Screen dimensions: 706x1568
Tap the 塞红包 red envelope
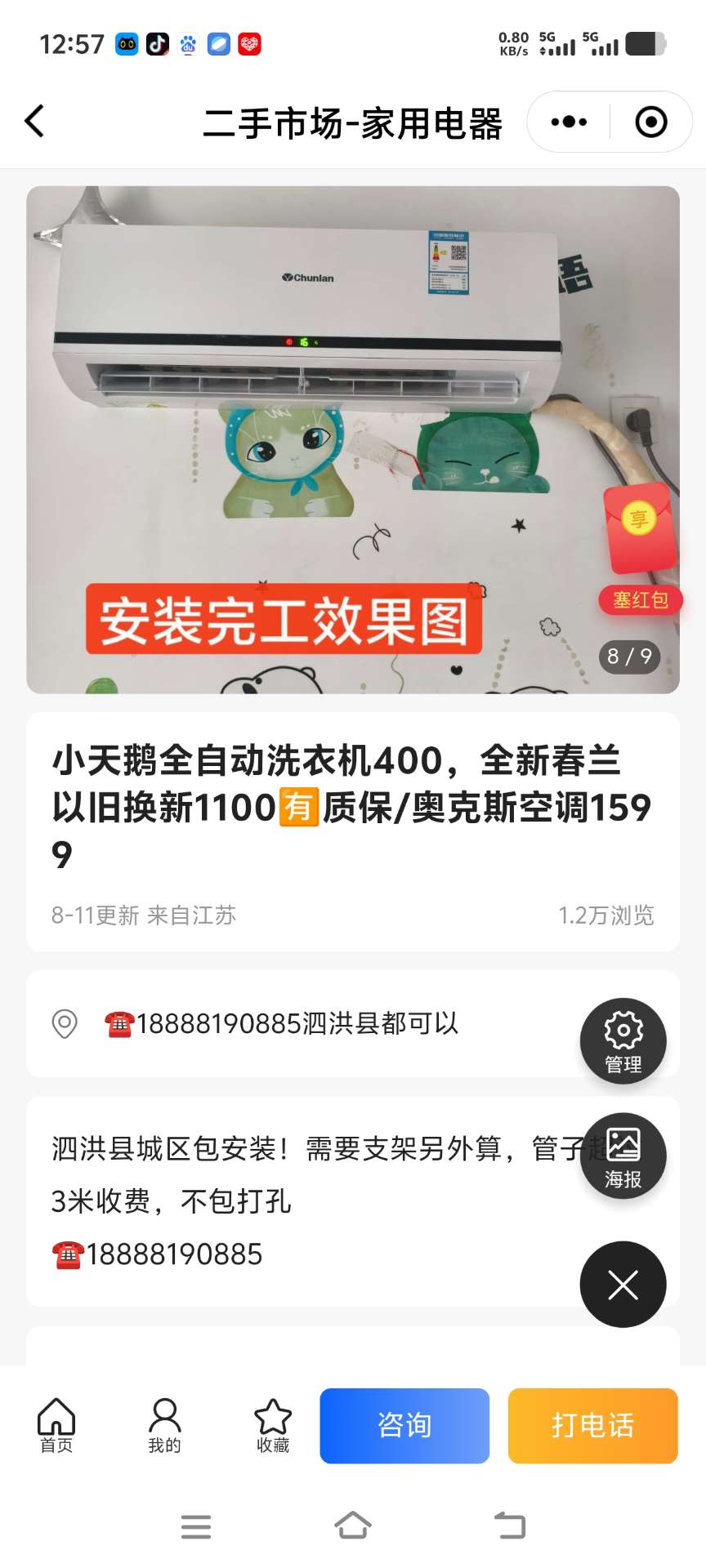pos(641,549)
